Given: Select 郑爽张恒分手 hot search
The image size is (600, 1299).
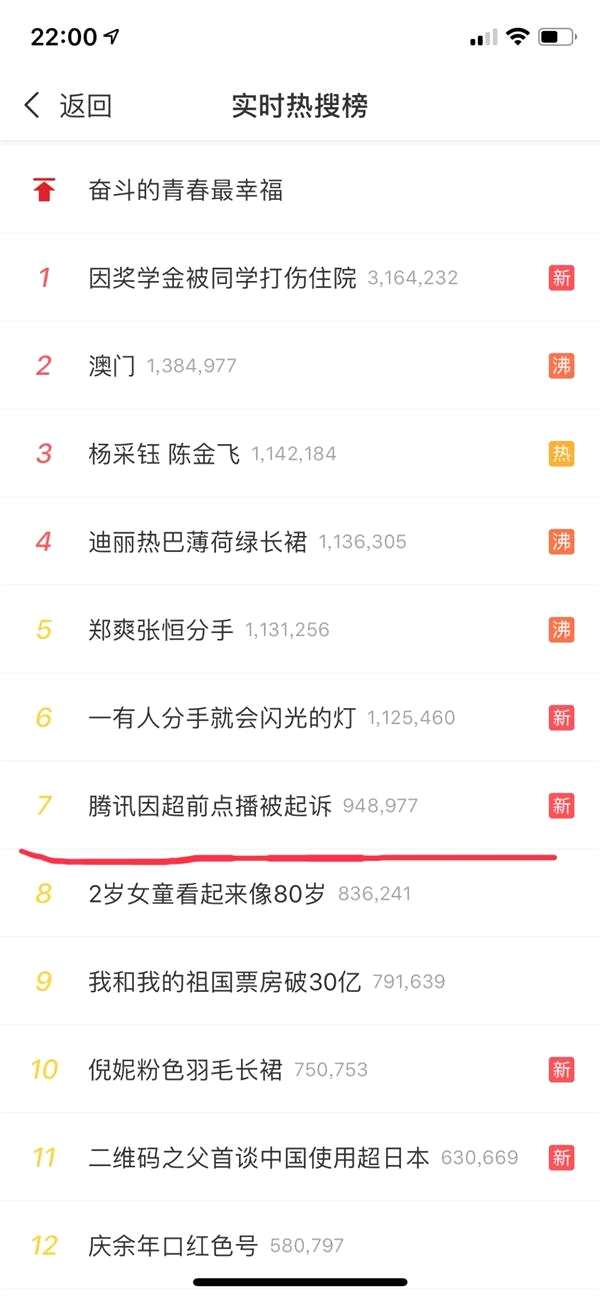Looking at the screenshot, I should click(x=160, y=629).
